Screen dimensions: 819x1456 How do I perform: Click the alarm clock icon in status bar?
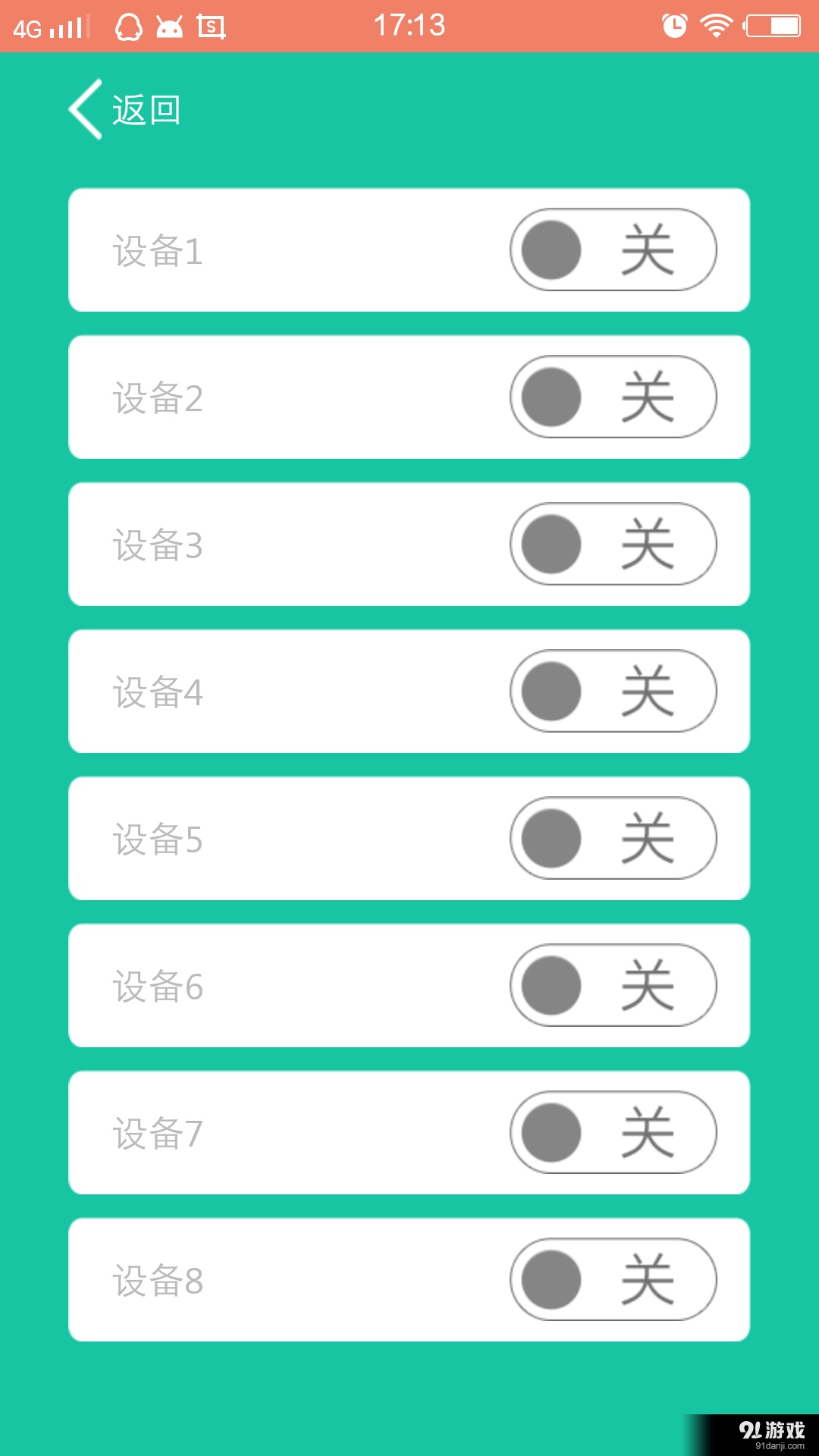tap(673, 26)
